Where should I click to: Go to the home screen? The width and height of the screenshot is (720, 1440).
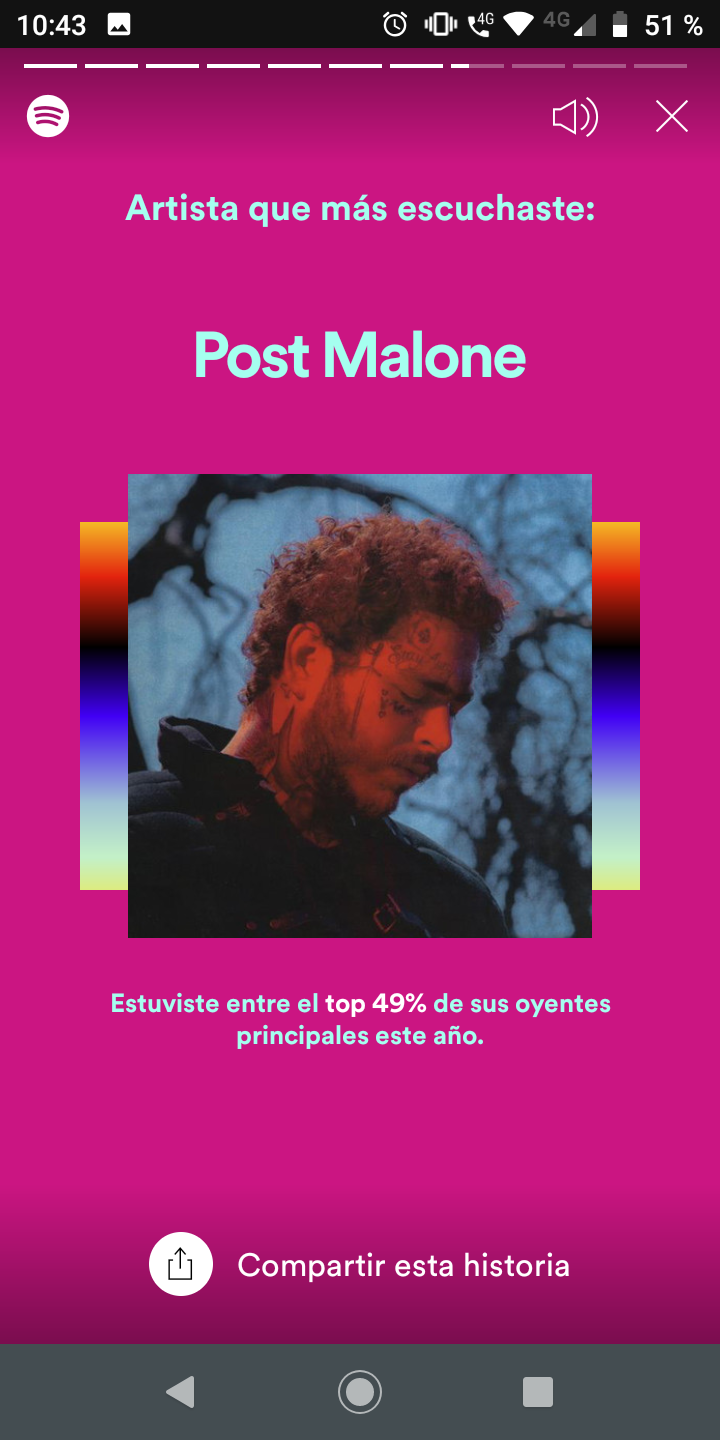[x=360, y=1392]
